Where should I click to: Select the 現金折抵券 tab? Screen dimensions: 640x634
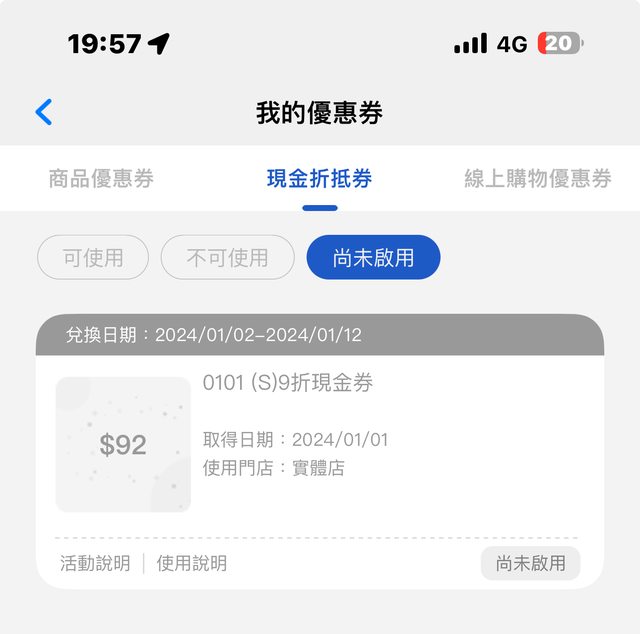tap(319, 179)
